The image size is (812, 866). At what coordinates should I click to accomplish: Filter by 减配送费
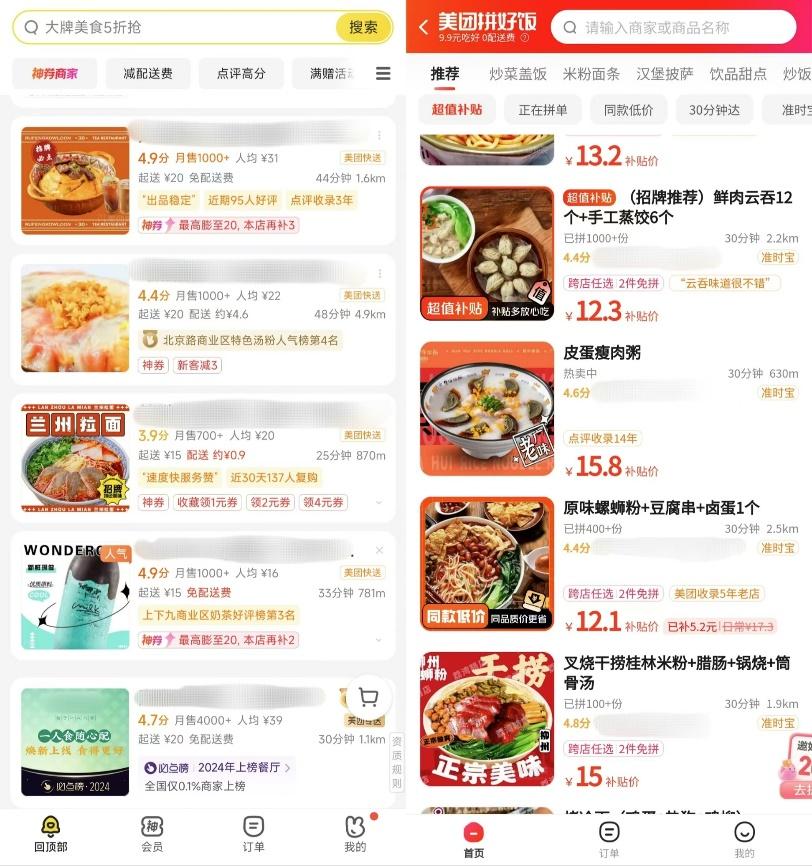click(x=148, y=73)
